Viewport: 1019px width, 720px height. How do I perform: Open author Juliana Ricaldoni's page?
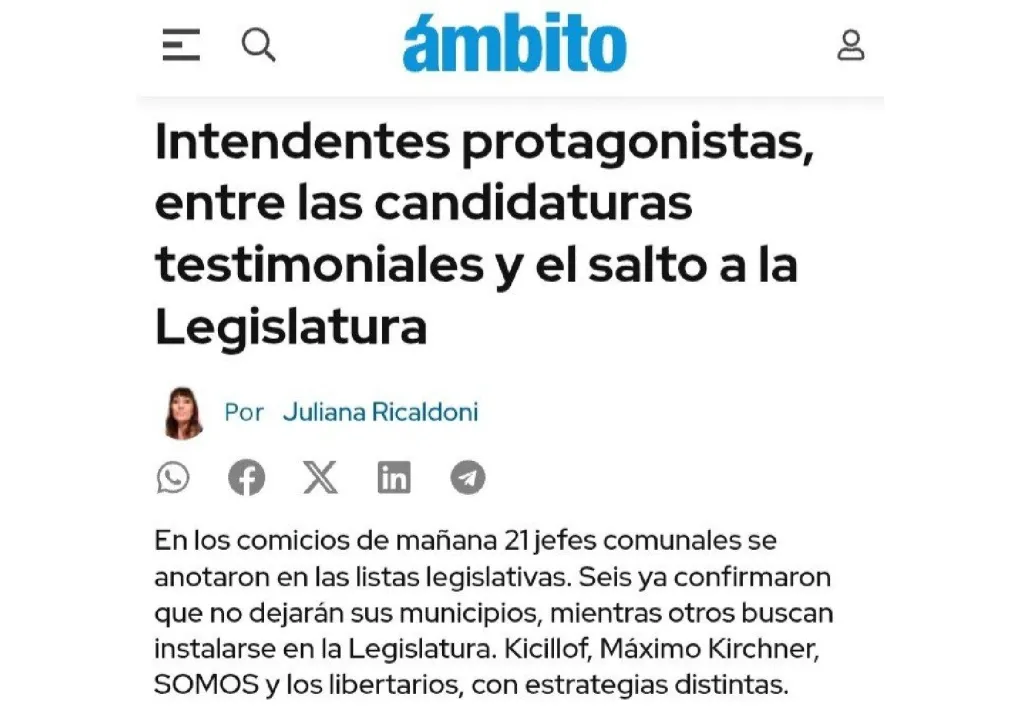tap(380, 412)
